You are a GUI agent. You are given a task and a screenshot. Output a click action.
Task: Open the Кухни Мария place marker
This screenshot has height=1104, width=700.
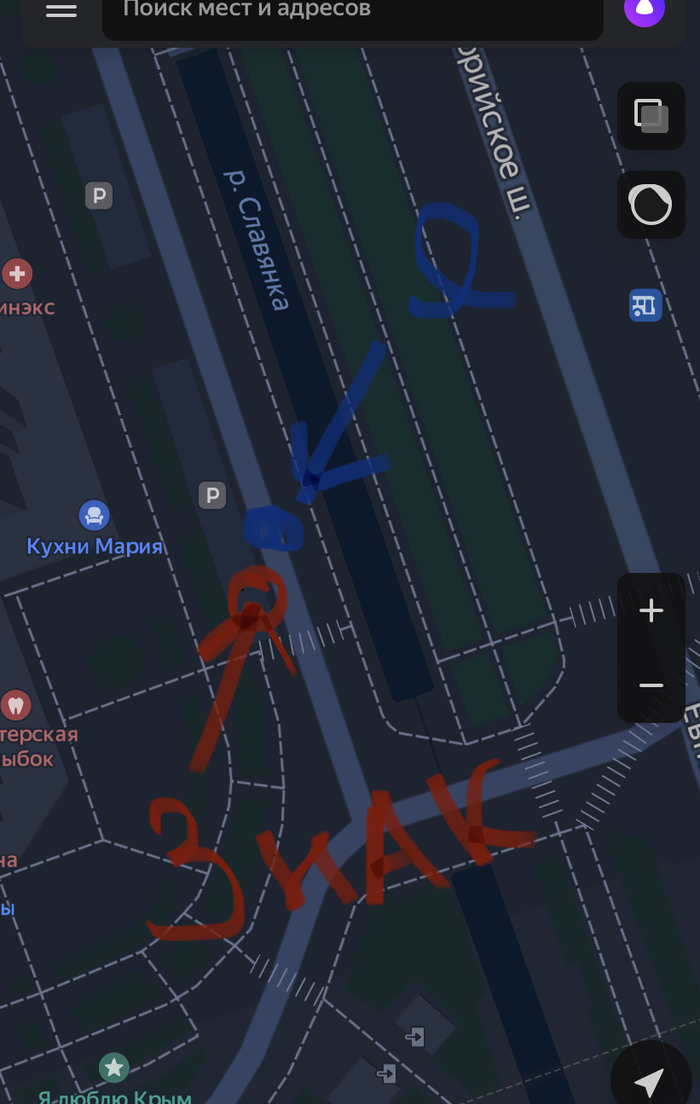pyautogui.click(x=94, y=516)
